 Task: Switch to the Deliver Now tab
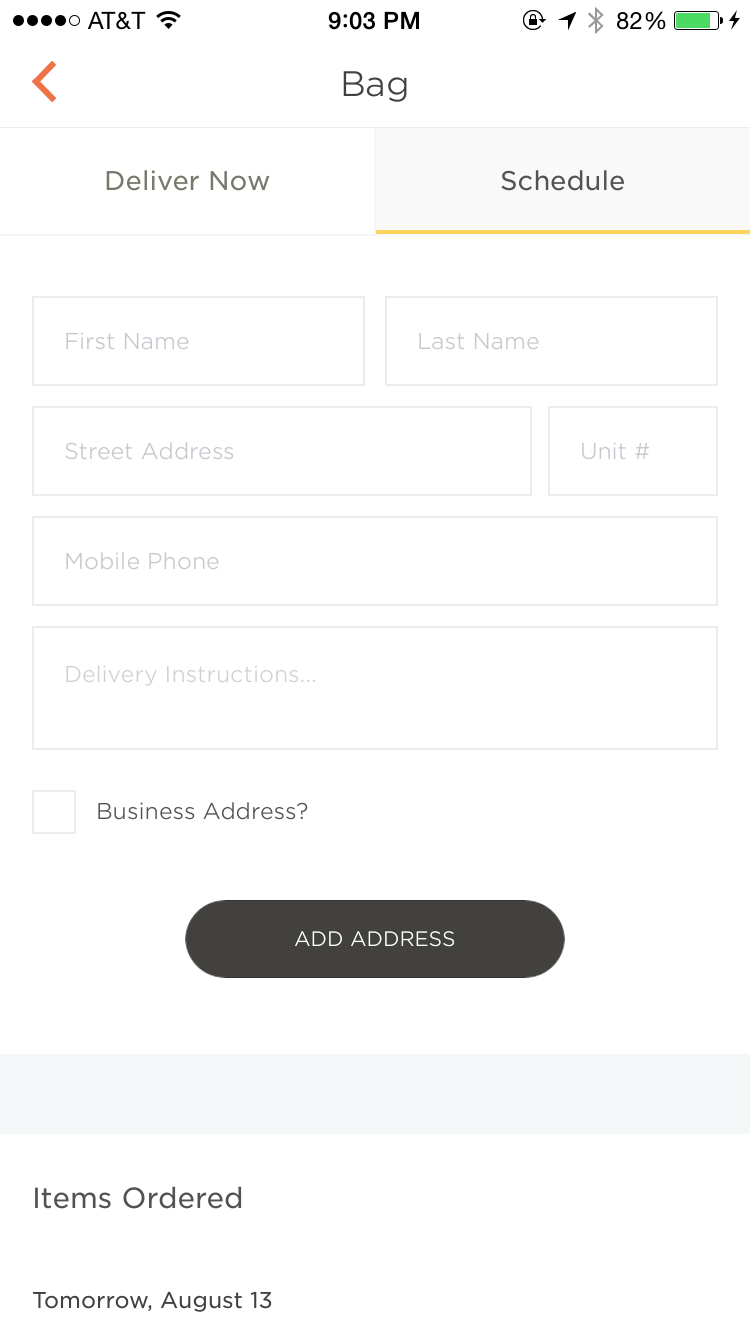(x=187, y=181)
